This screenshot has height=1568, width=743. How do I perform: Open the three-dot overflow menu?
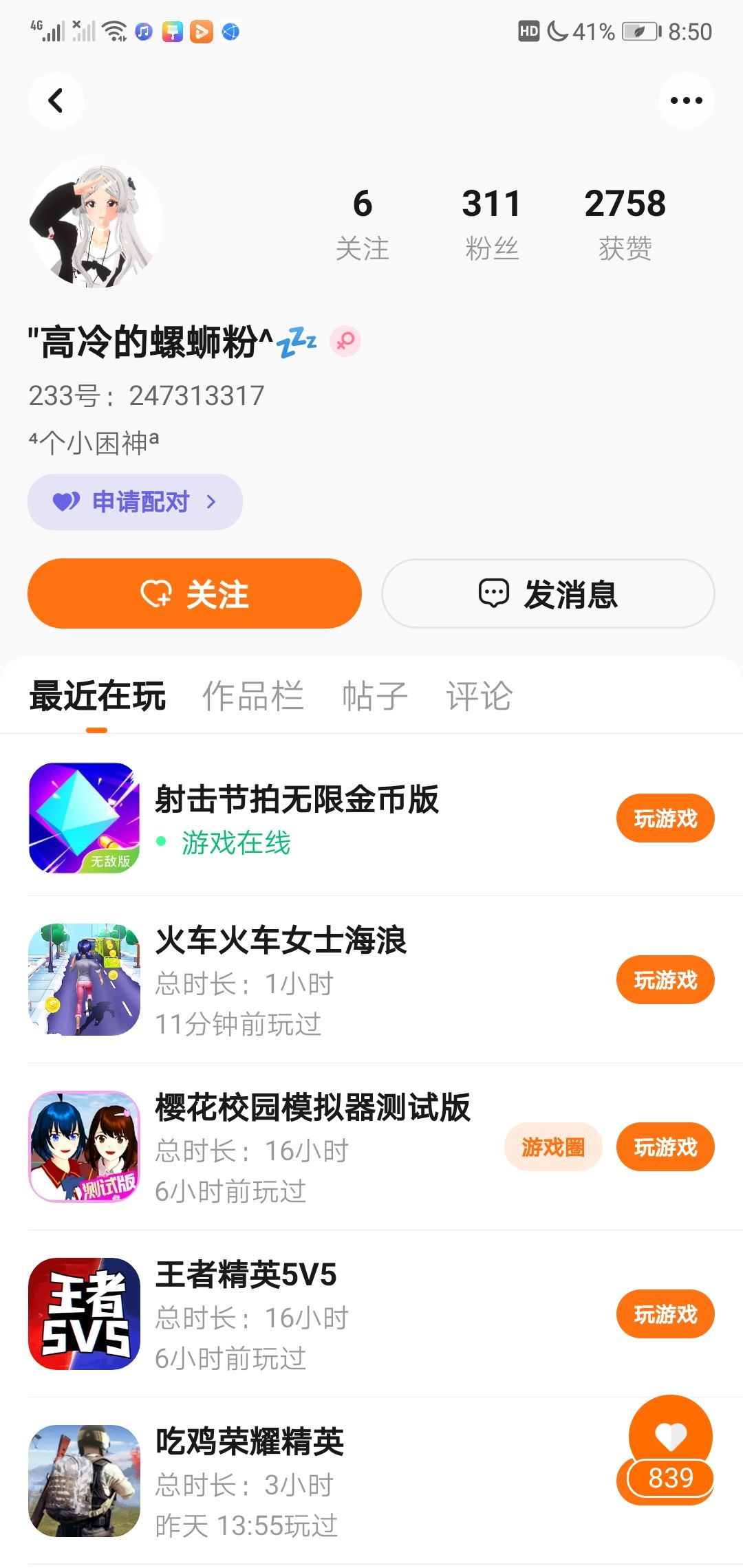pyautogui.click(x=686, y=100)
